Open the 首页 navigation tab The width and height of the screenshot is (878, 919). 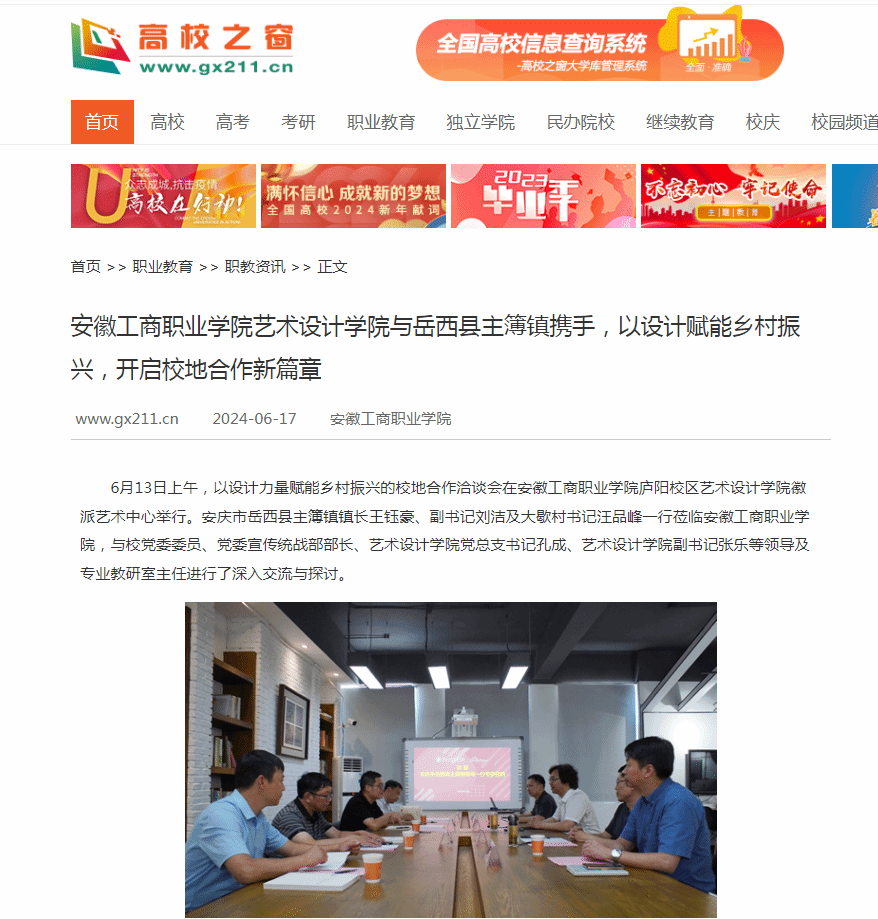[x=102, y=122]
